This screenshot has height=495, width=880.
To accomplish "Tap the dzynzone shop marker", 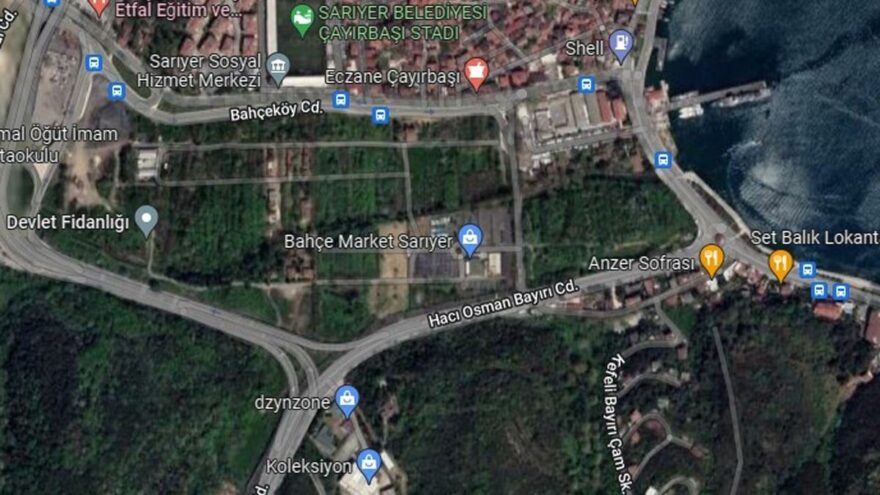I will (x=347, y=399).
